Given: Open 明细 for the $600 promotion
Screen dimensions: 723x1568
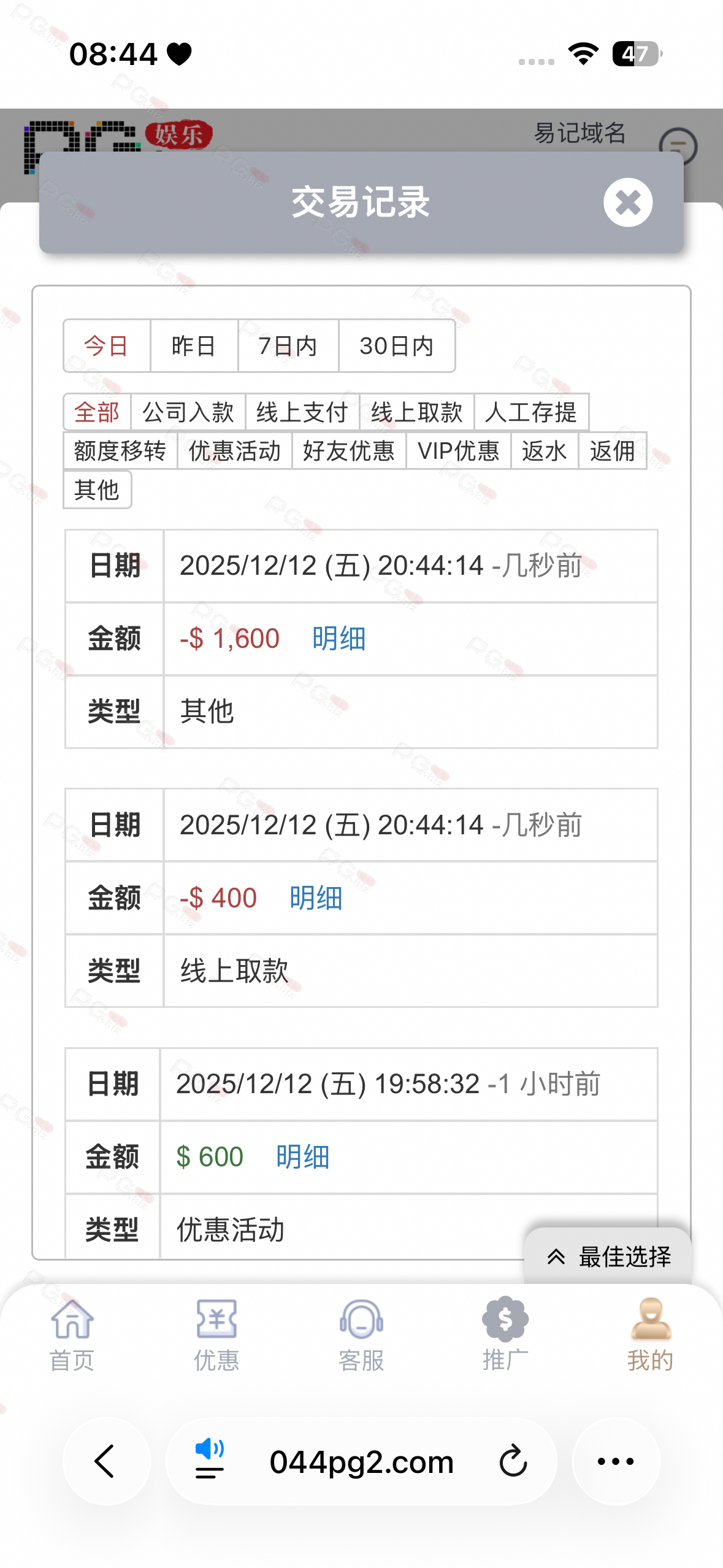Looking at the screenshot, I should pyautogui.click(x=302, y=1157).
